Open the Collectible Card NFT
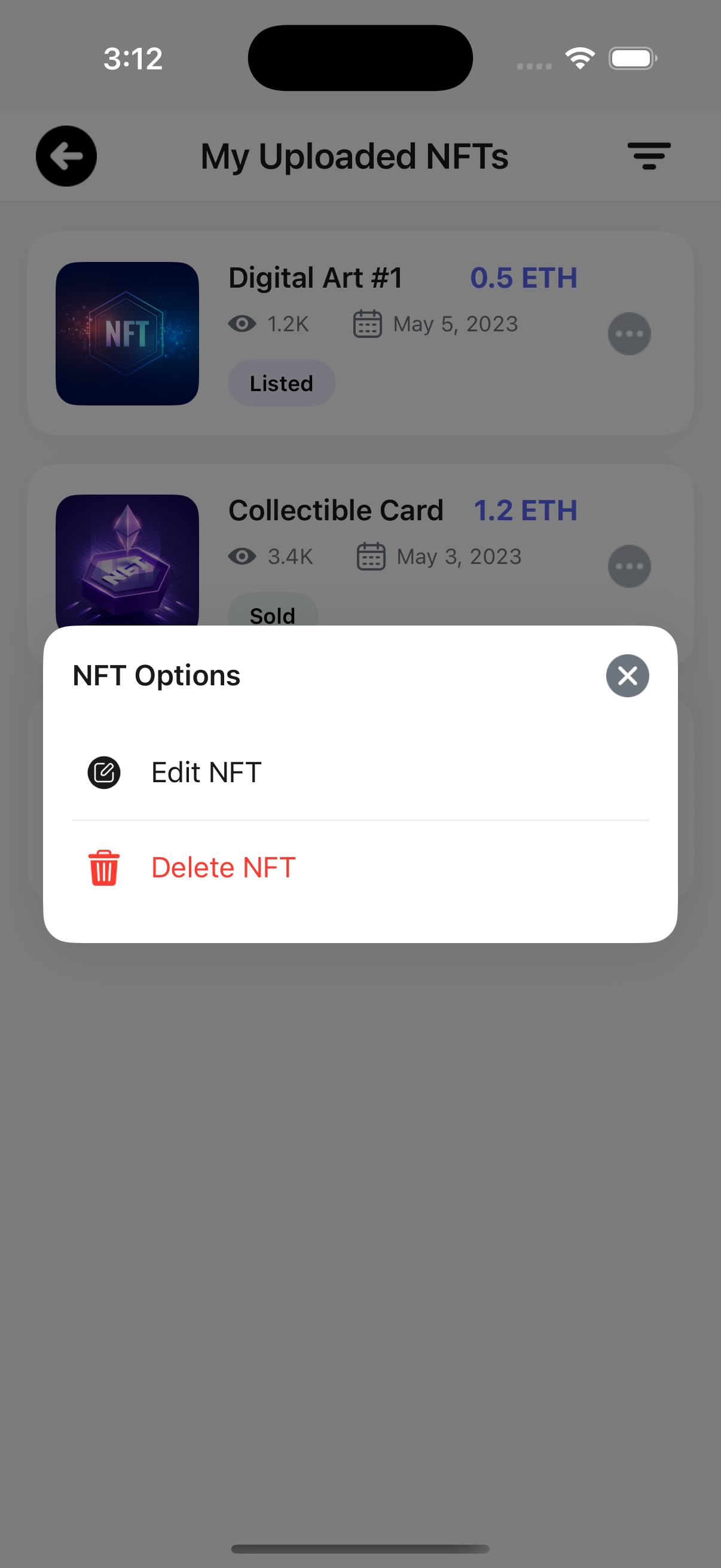The width and height of the screenshot is (721, 1568). (x=335, y=511)
